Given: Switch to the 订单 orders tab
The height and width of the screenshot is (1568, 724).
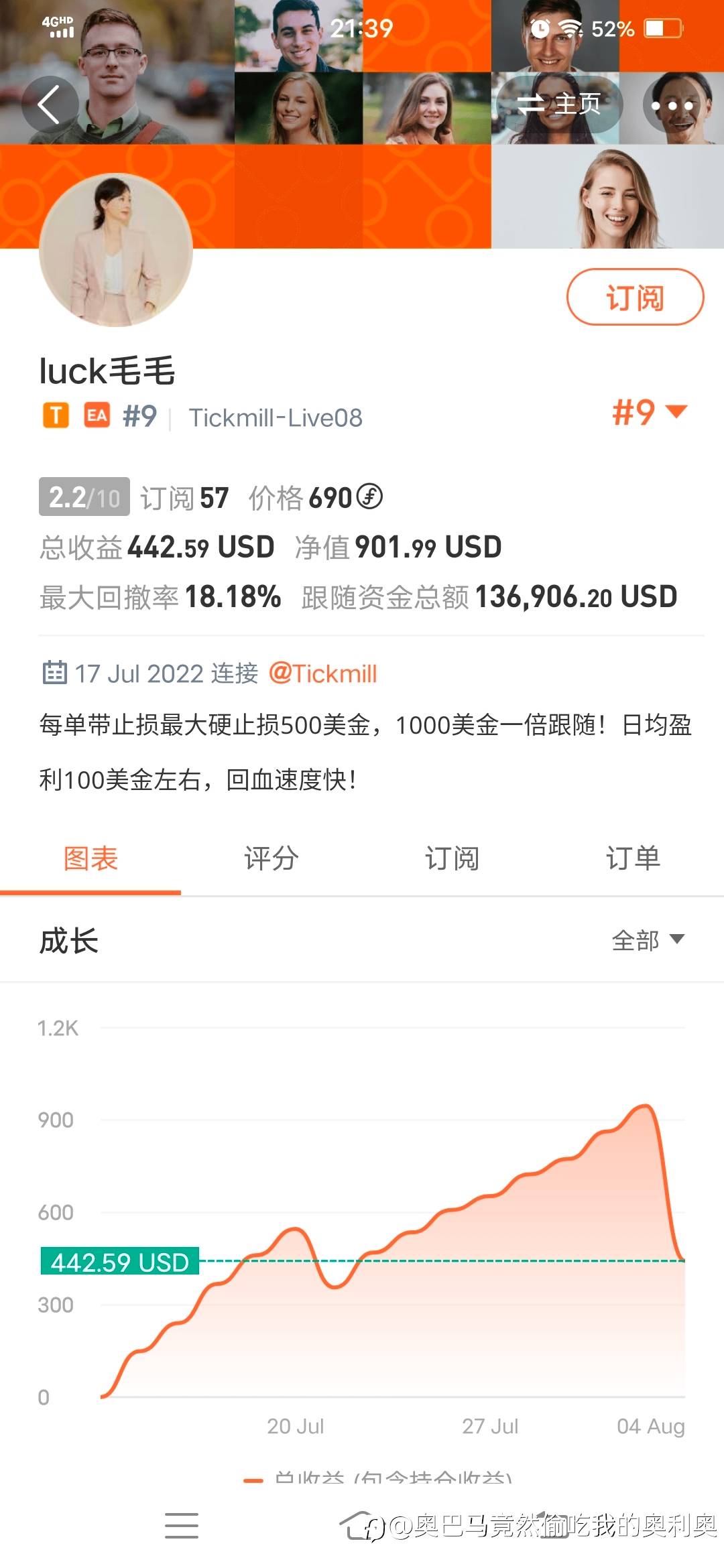Looking at the screenshot, I should point(633,858).
